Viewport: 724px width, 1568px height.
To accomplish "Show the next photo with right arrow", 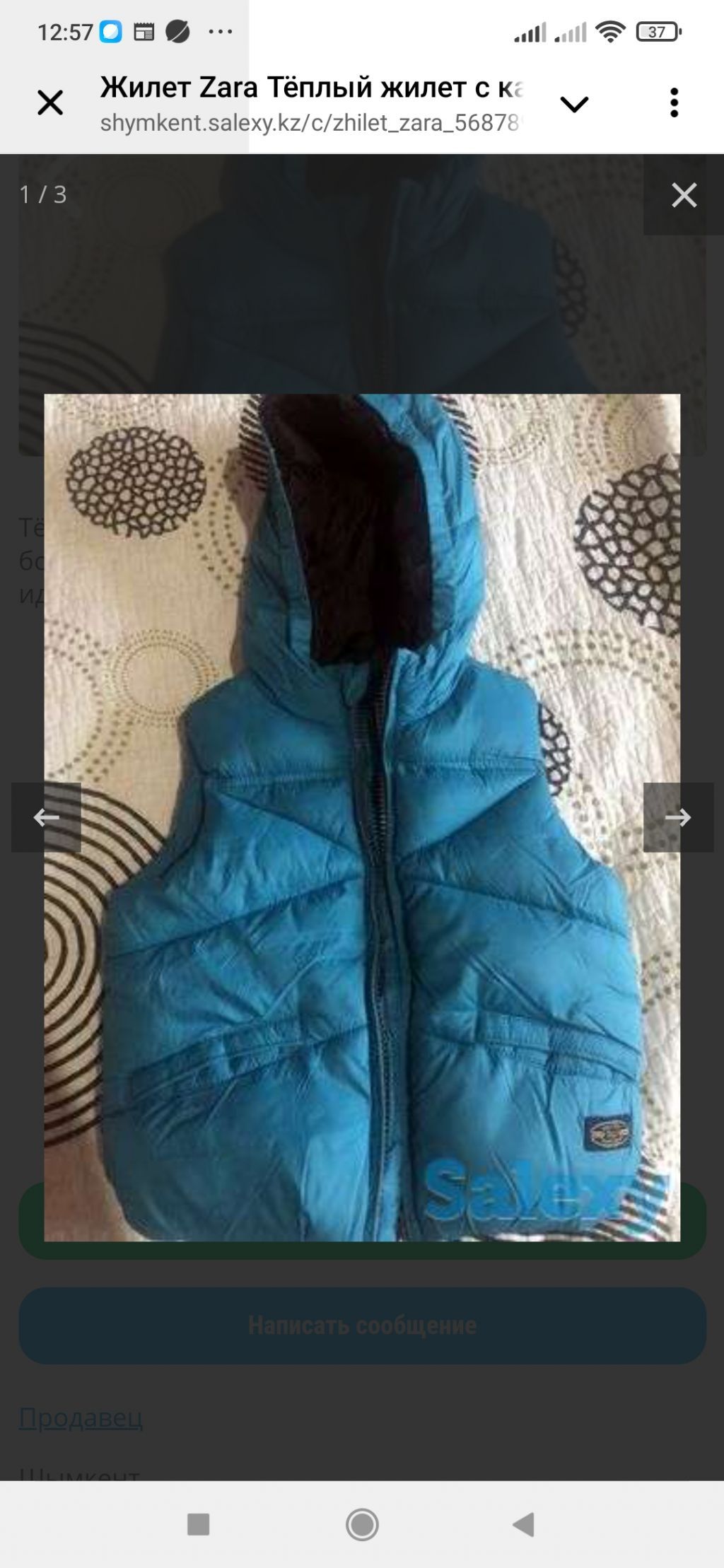I will 677,817.
